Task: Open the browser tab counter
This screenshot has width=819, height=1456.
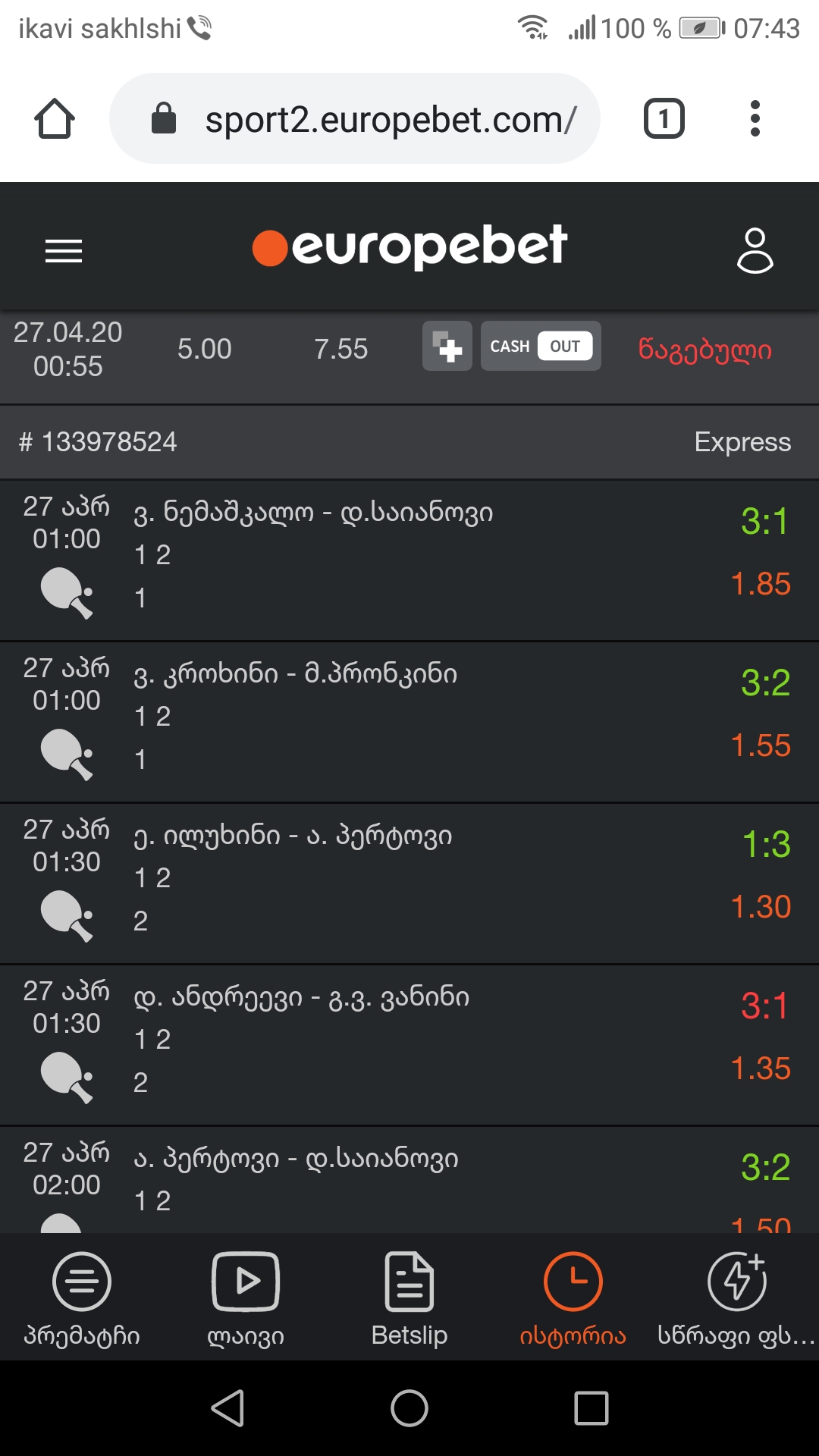Action: pos(664,118)
